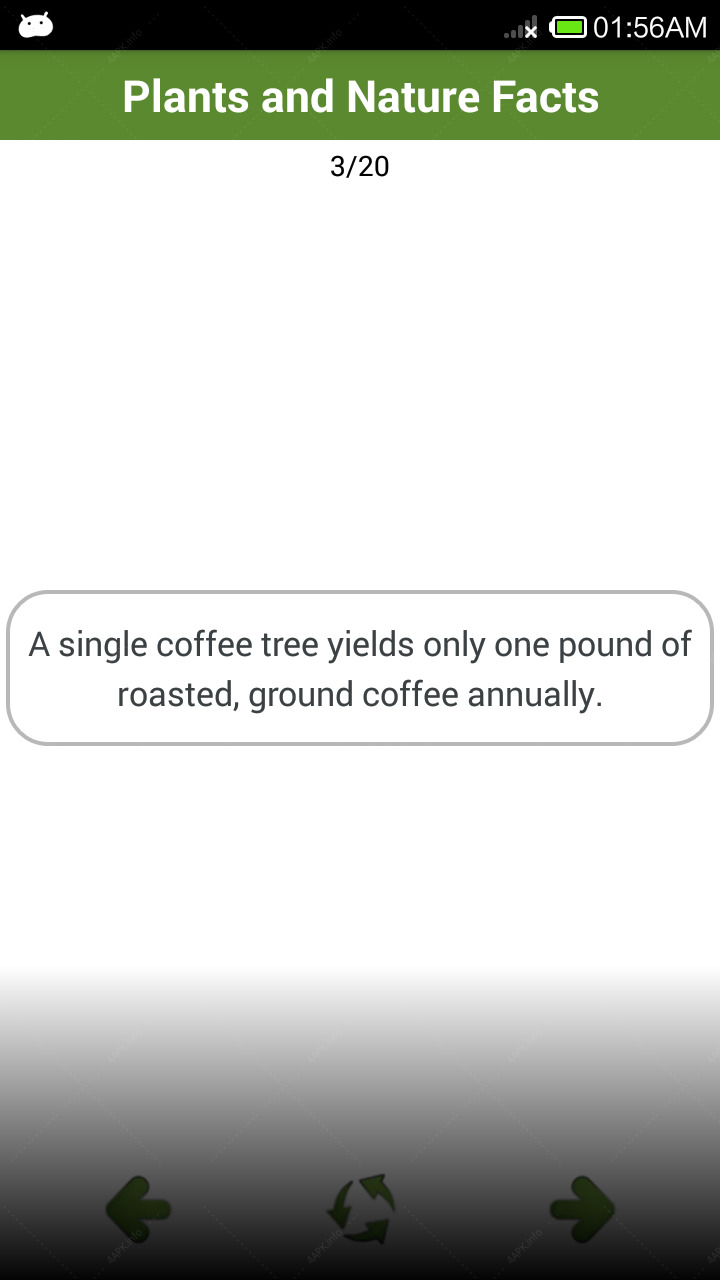Tap the green refresh arrows icon
The height and width of the screenshot is (1280, 720).
360,1210
